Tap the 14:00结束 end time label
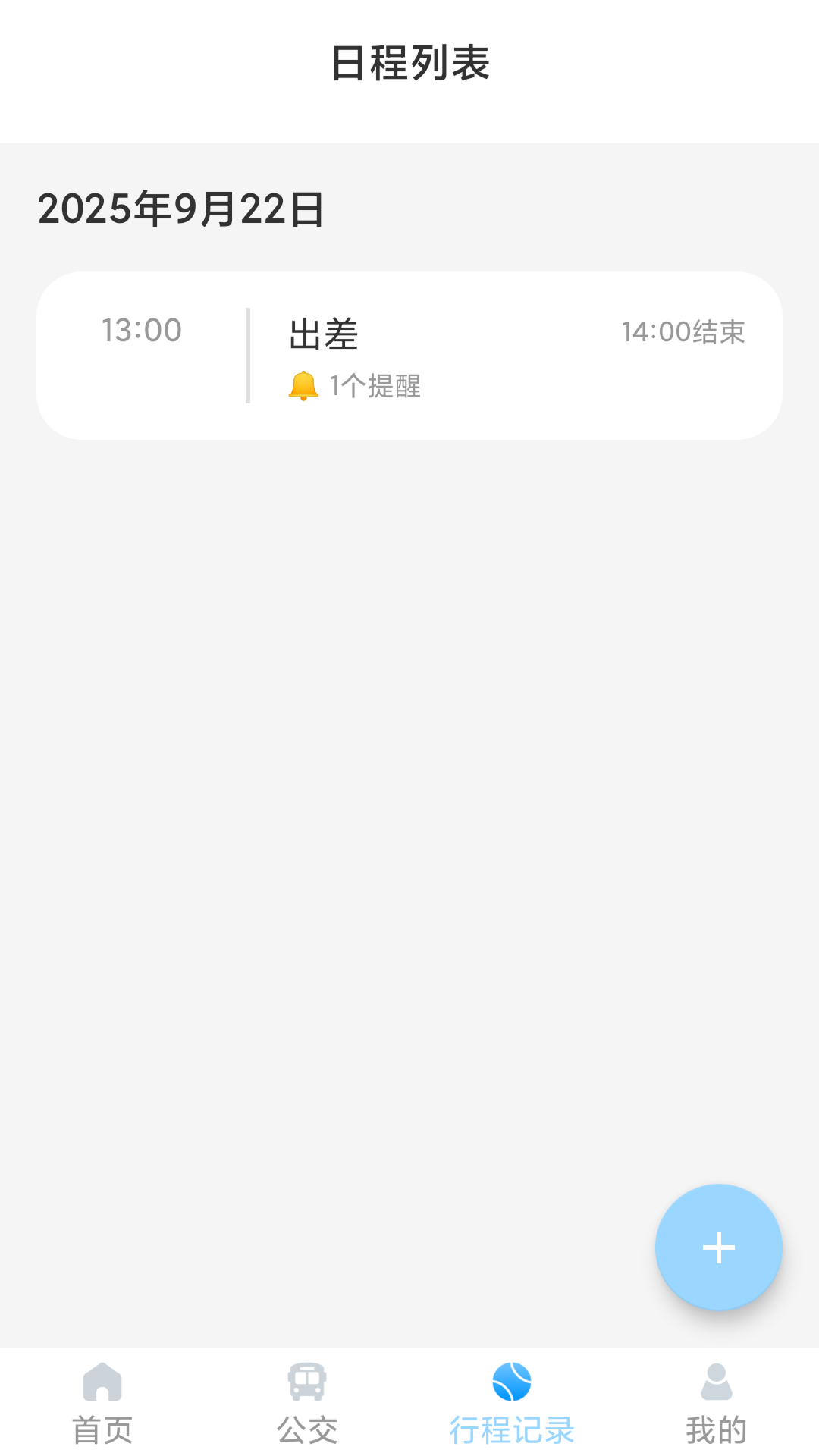Screen dimensions: 819x1456 tap(682, 330)
